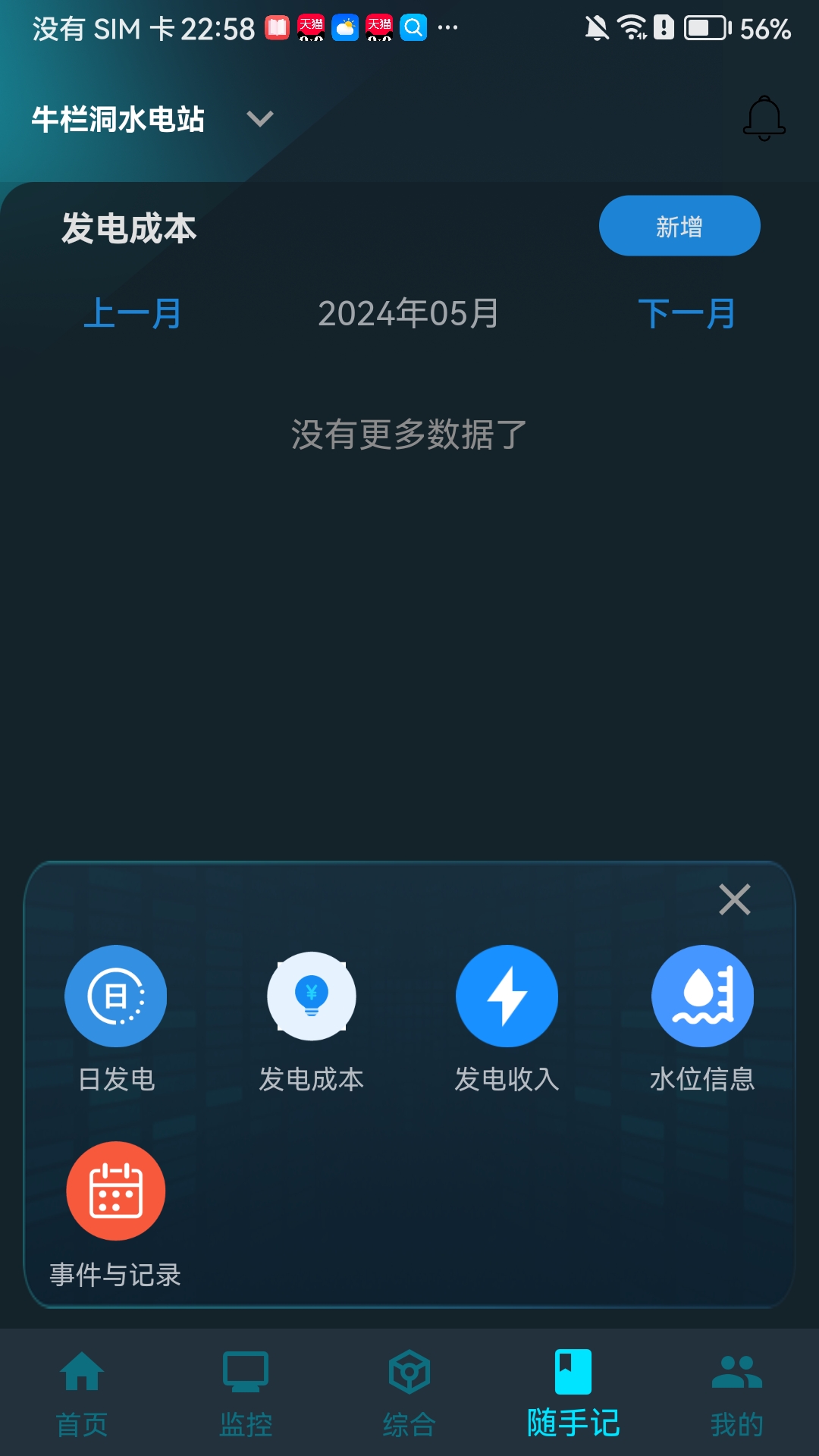Open 水位信息 water level info
The height and width of the screenshot is (1456, 819).
click(702, 996)
